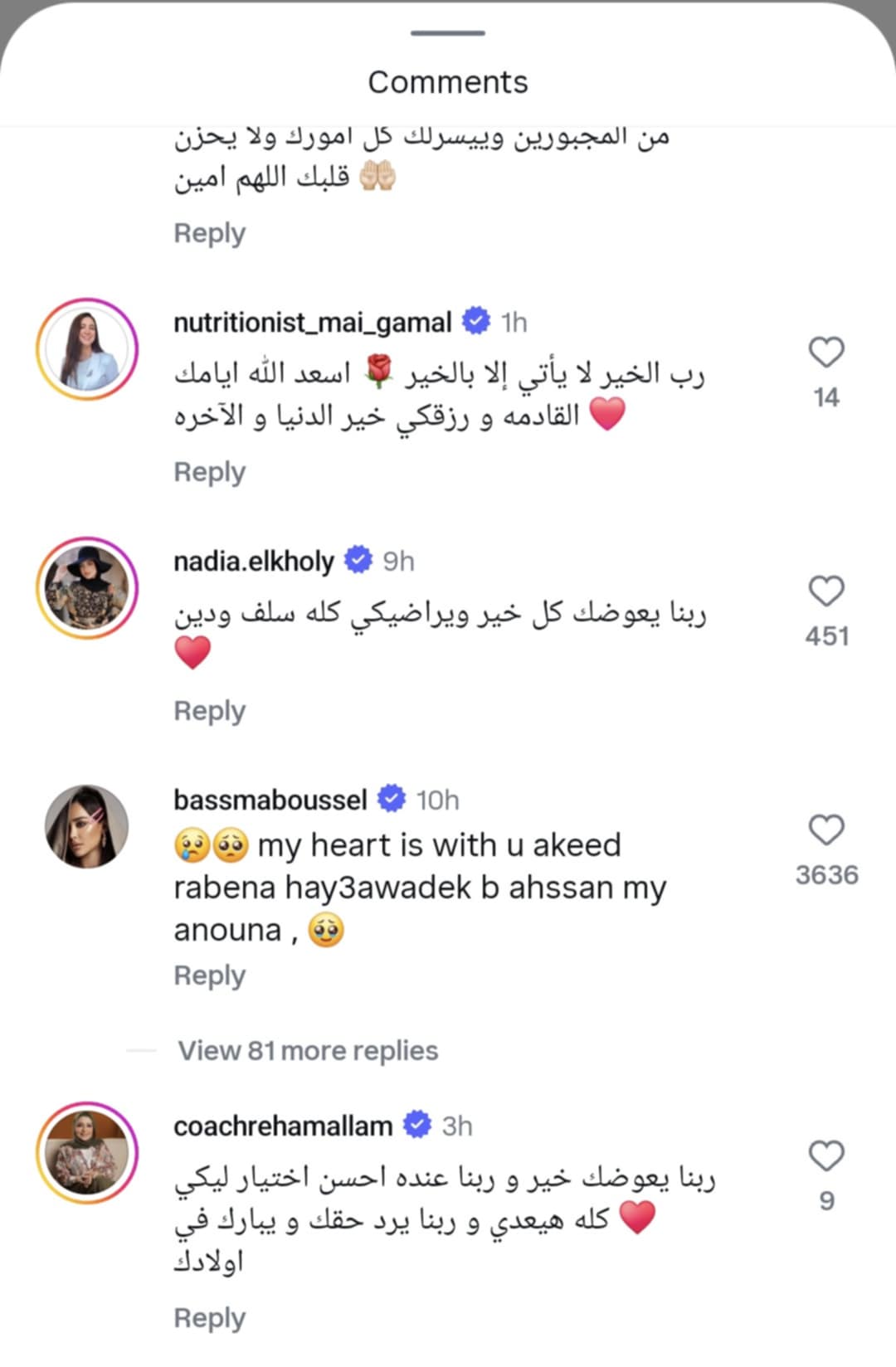Viewport: 896px width, 1367px height.
Task: Open bassmaboussel's profile picture
Action: coord(87,827)
